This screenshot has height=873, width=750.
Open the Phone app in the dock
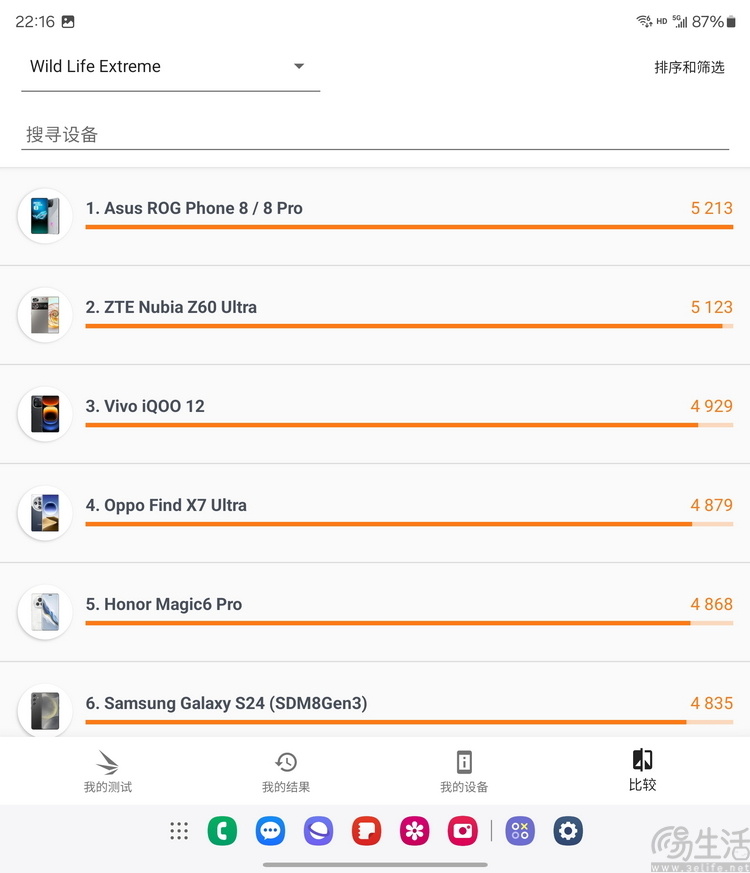pyautogui.click(x=222, y=831)
